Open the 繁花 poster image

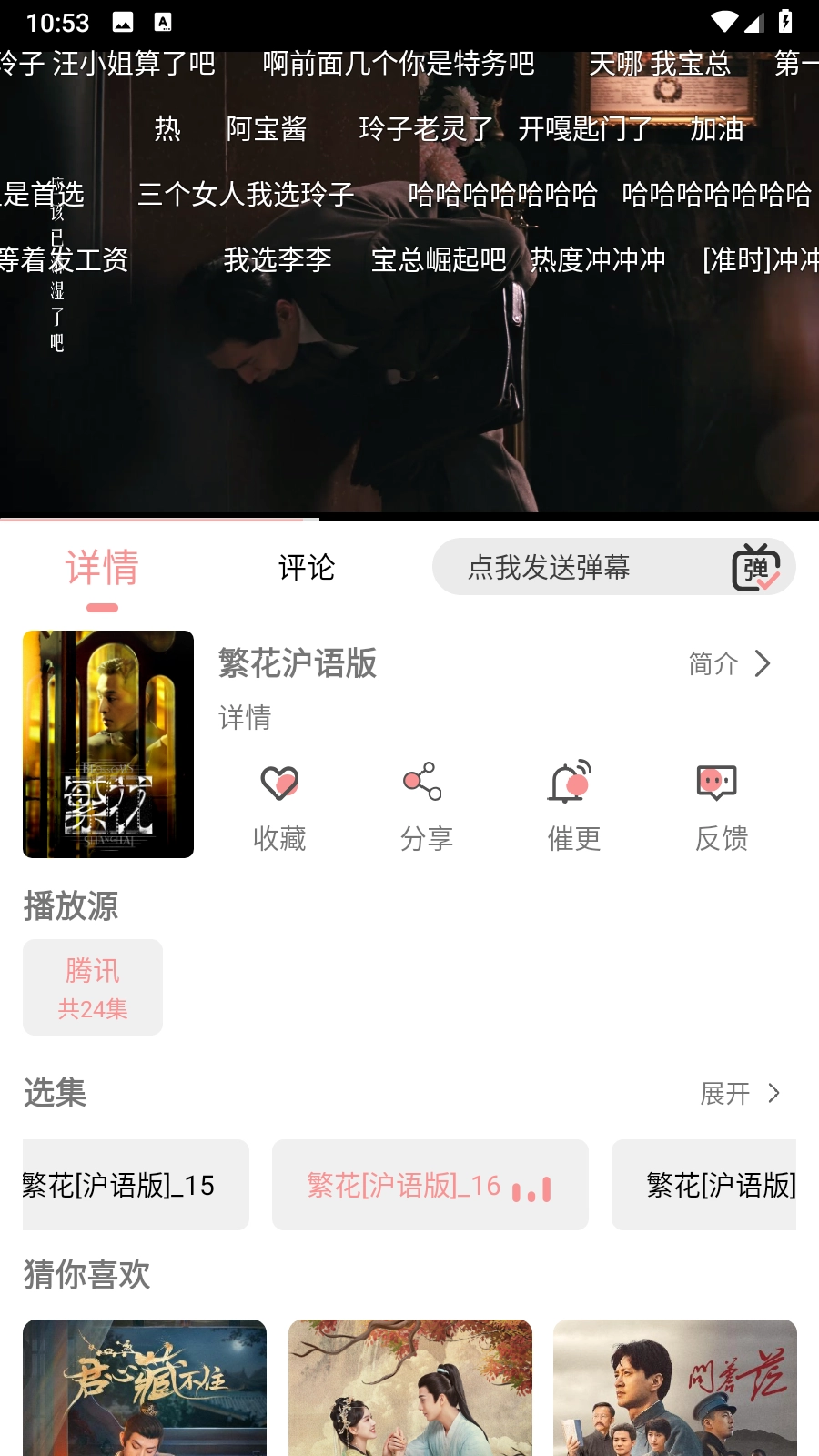pyautogui.click(x=108, y=744)
